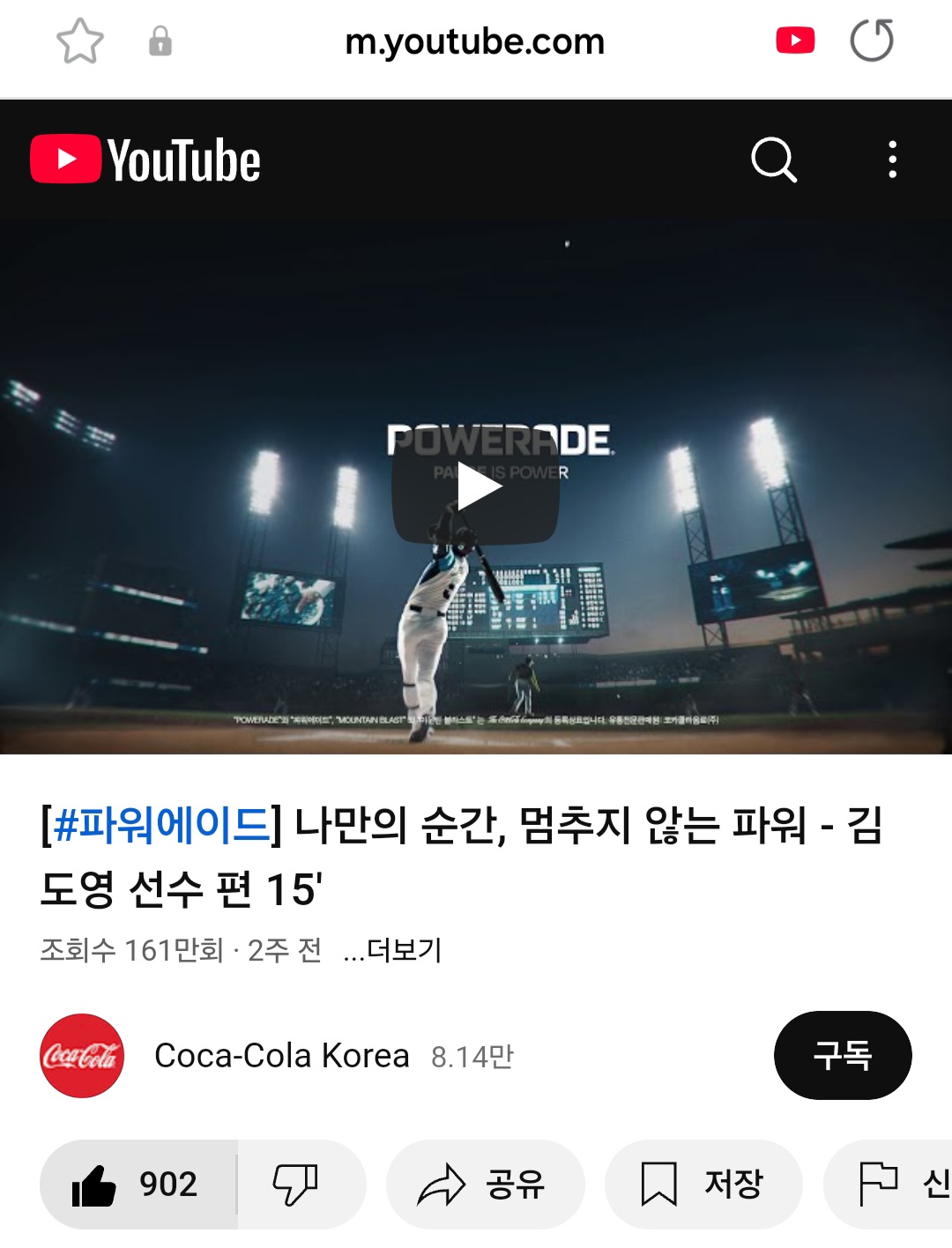
Task: Open the Coca-Cola Korea channel
Action: tap(280, 1056)
